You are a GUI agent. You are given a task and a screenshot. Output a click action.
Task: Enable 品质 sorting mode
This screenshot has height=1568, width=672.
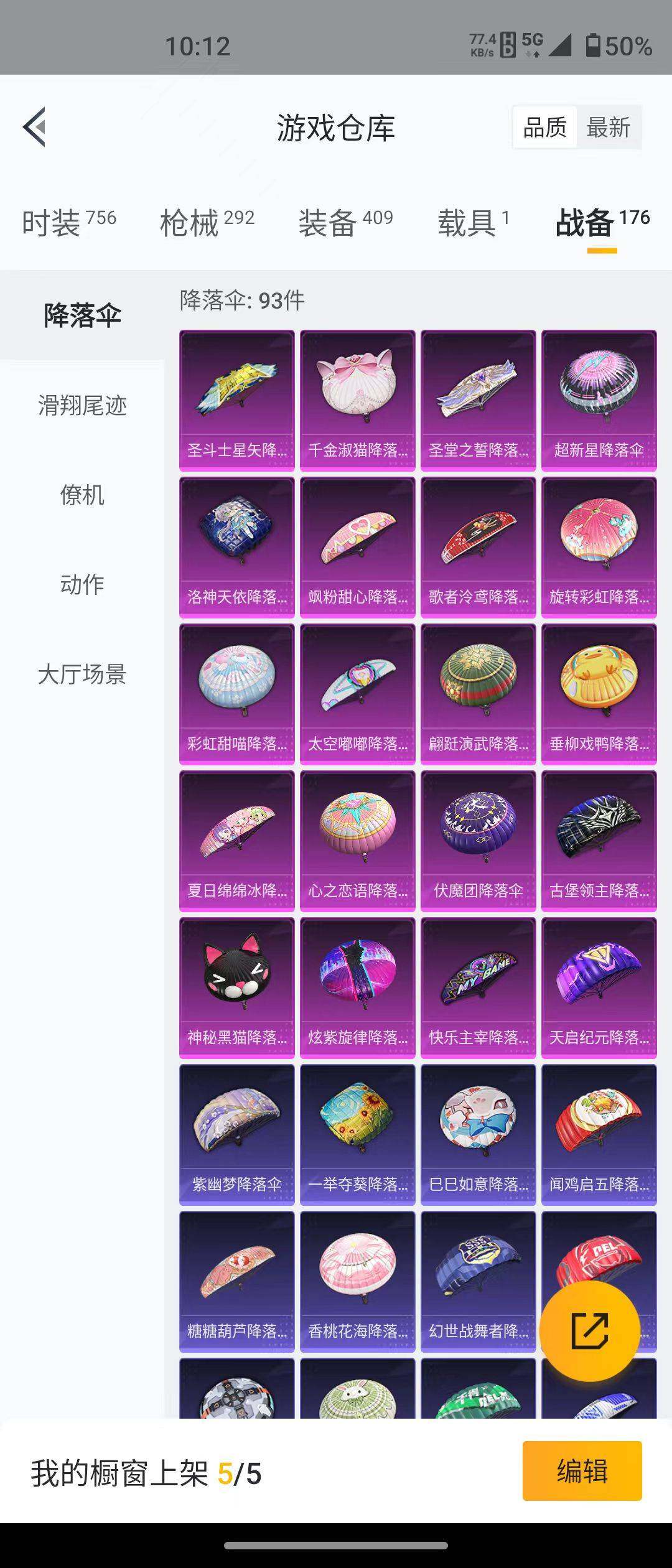coord(544,126)
